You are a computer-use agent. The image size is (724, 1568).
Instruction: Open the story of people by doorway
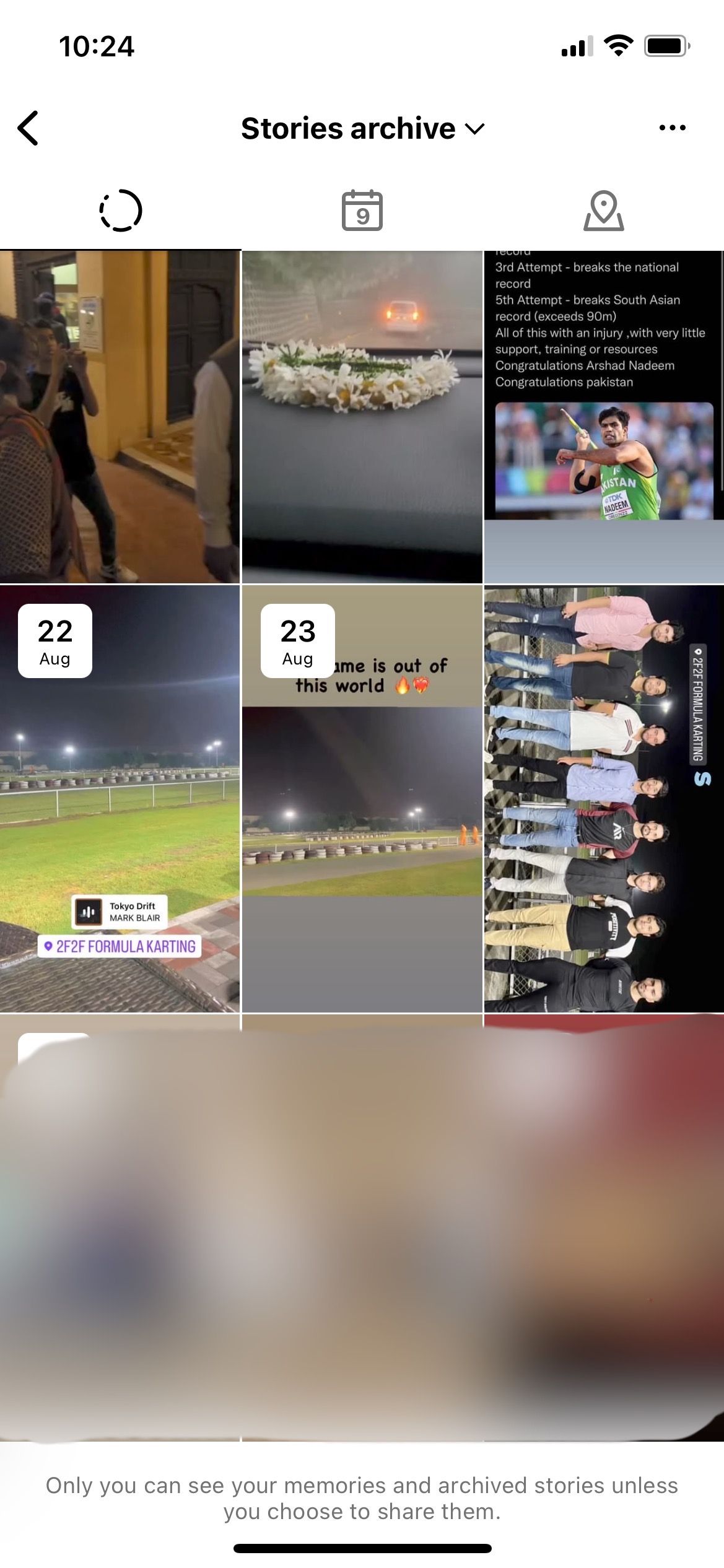pyautogui.click(x=120, y=417)
